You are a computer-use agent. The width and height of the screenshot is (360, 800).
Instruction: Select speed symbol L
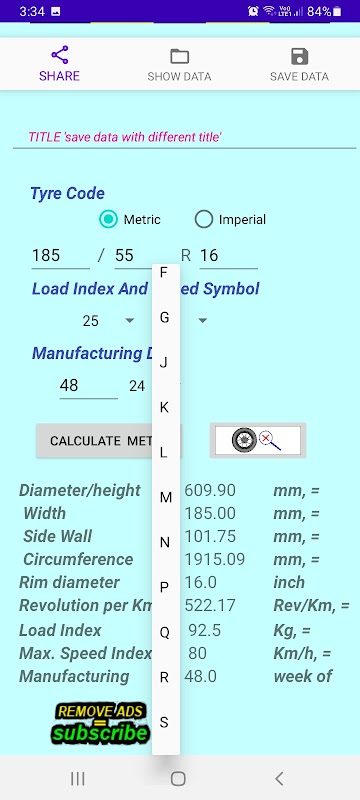coord(166,452)
